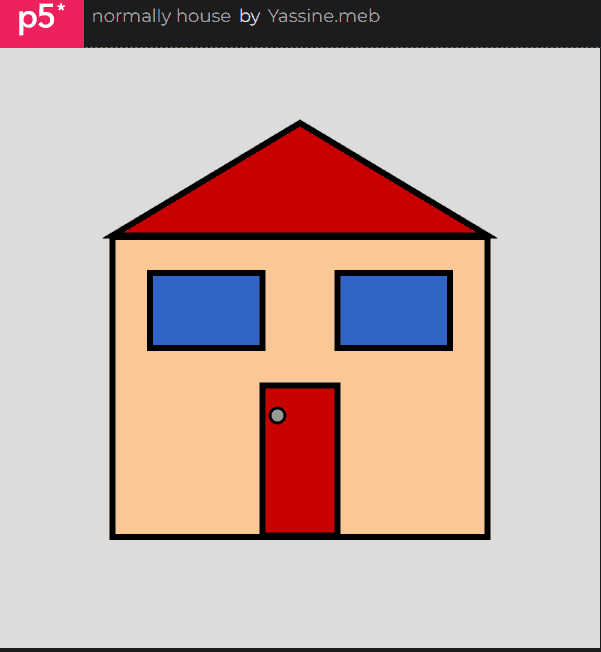Open the p5 editor home logo
The width and height of the screenshot is (601, 652).
[41, 22]
